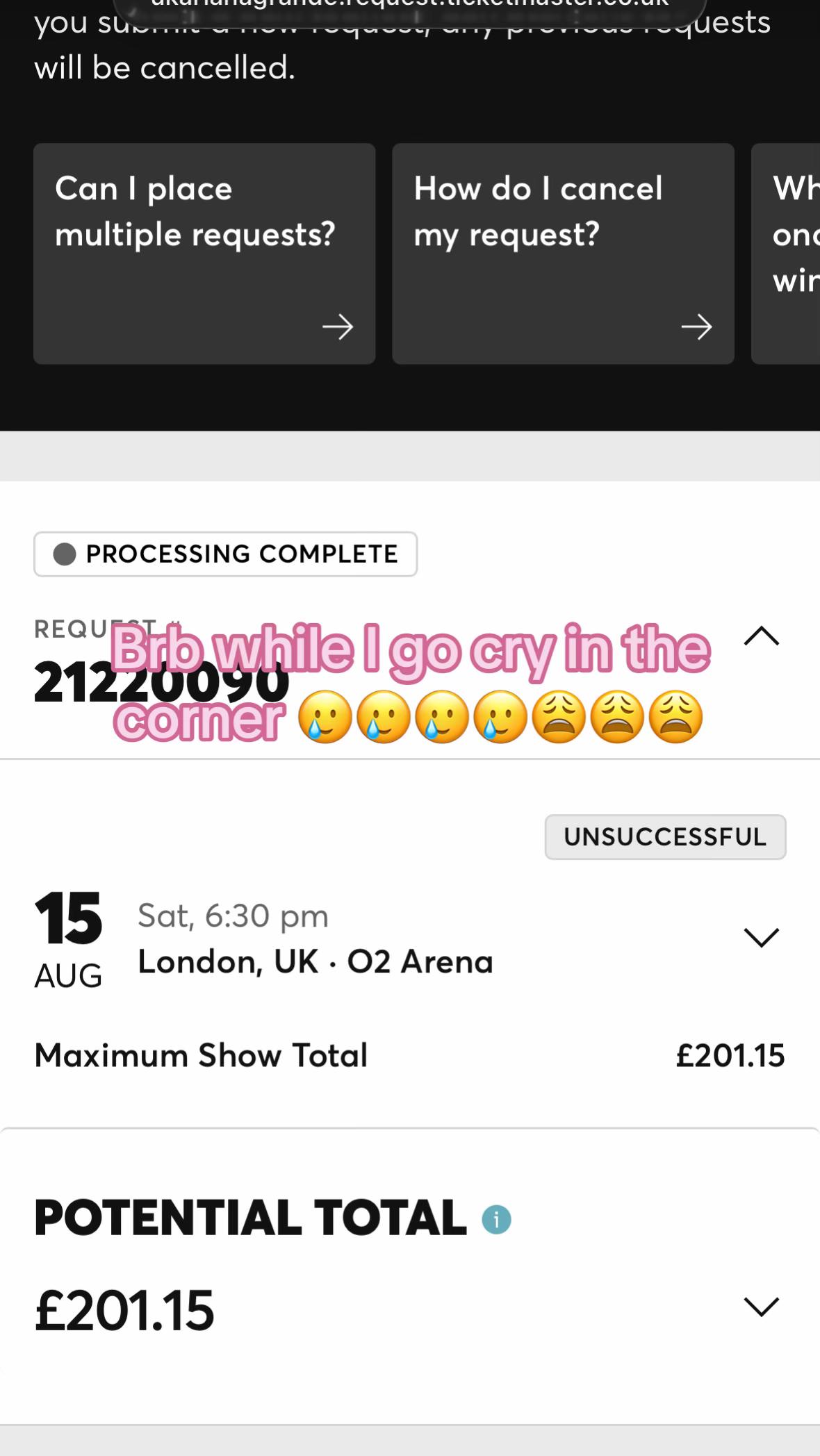Image resolution: width=820 pixels, height=1456 pixels.
Task: Open the Potential Total info icon
Action: coord(496,1220)
